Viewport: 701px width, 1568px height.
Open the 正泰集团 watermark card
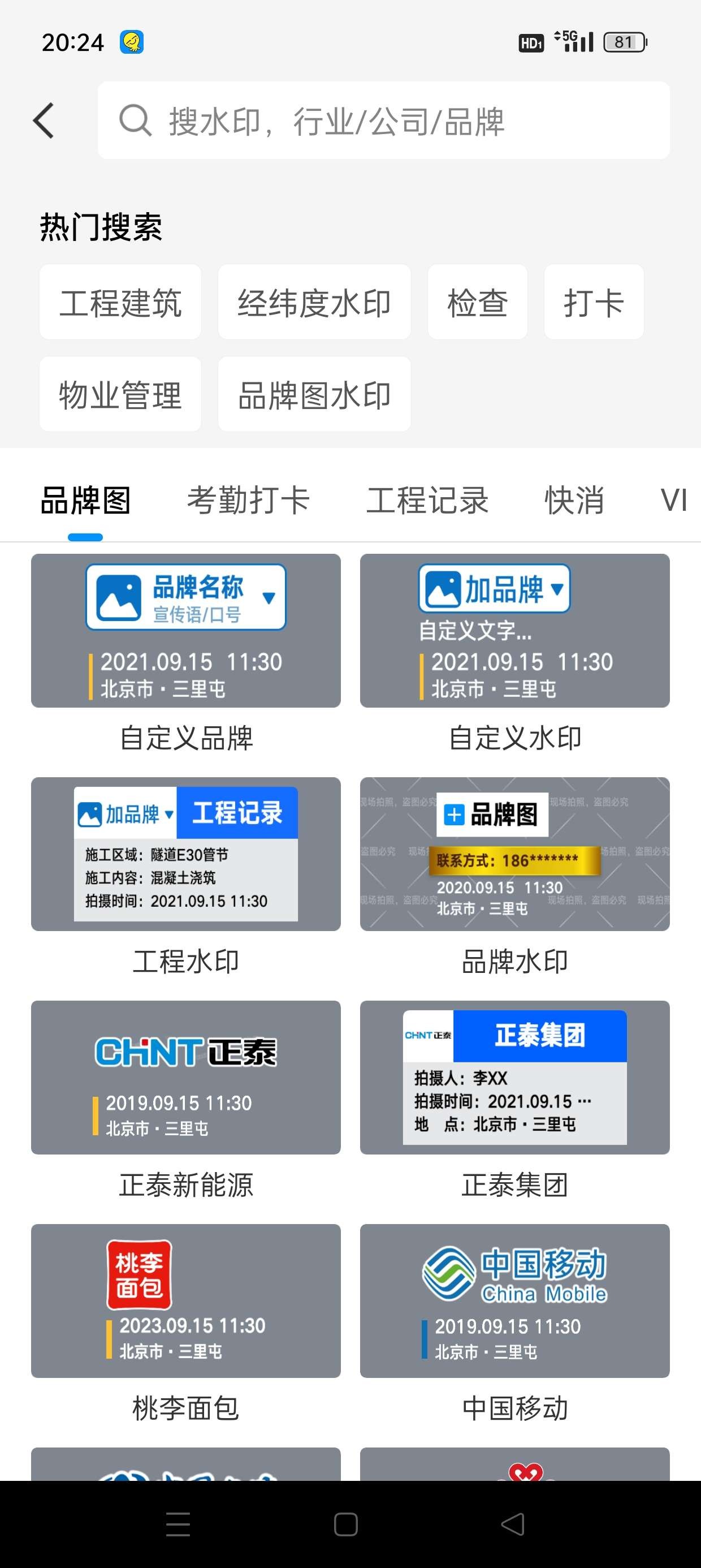[x=514, y=1077]
